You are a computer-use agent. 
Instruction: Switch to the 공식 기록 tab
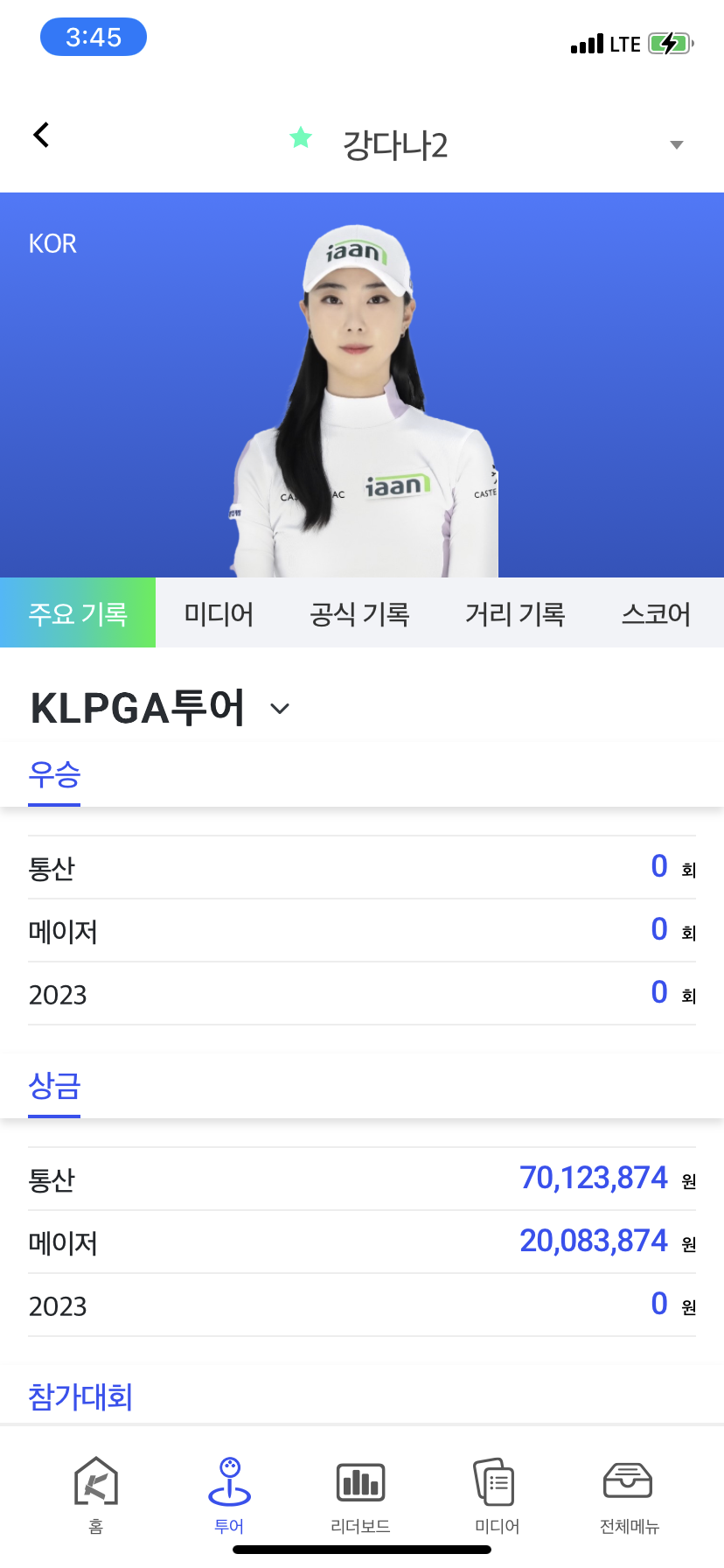point(359,613)
